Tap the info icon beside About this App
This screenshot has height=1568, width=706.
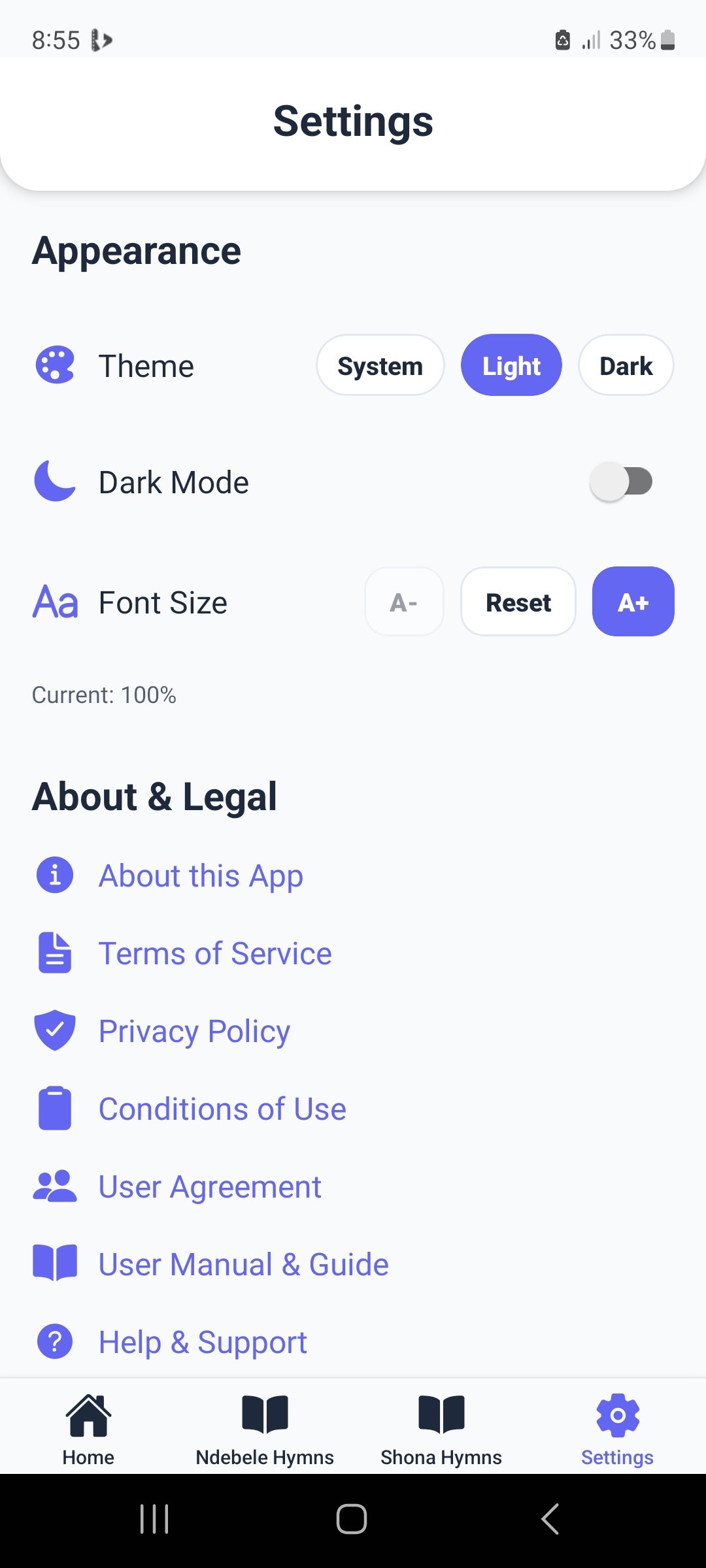coord(55,875)
